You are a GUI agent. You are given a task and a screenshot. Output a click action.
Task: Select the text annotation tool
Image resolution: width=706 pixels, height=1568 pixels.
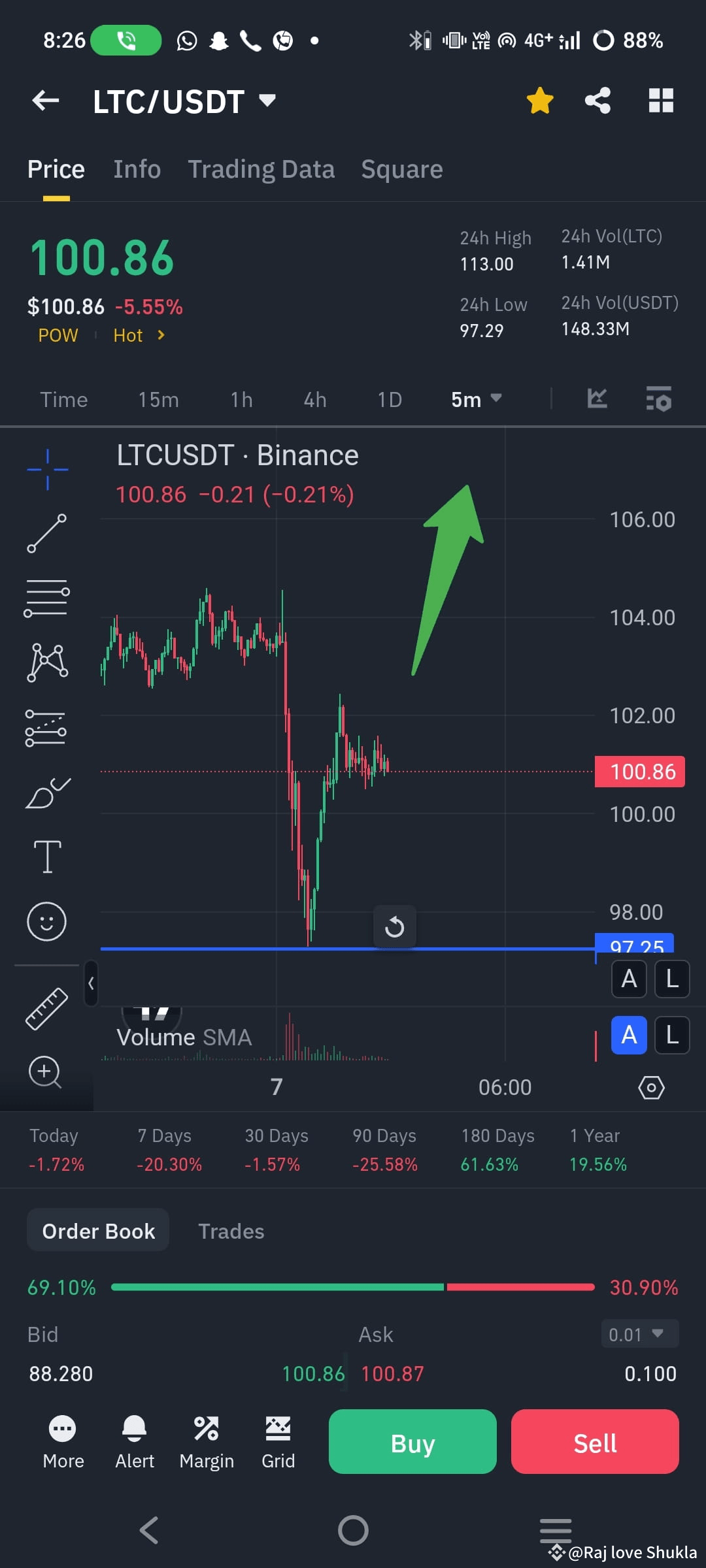pos(47,856)
